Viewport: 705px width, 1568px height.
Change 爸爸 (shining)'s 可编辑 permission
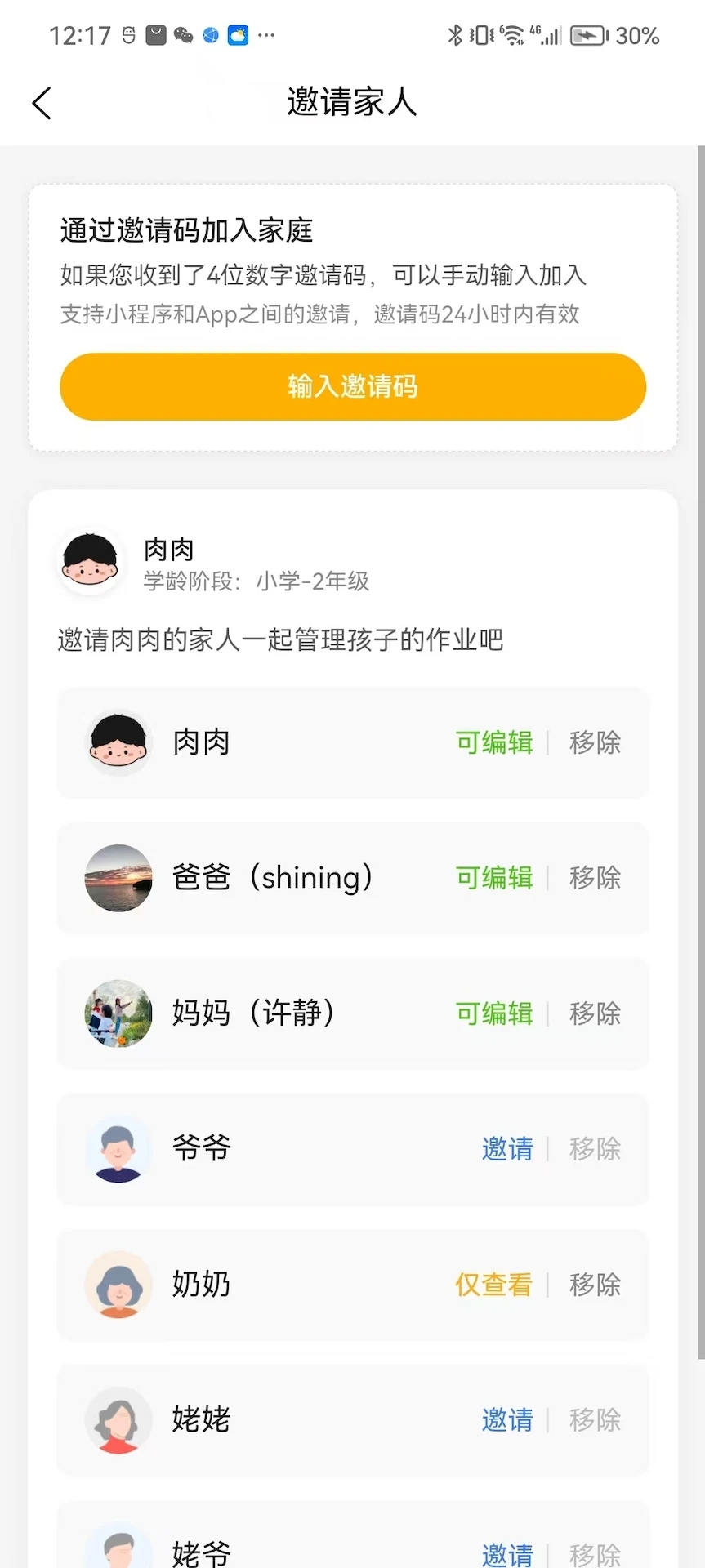(x=493, y=878)
